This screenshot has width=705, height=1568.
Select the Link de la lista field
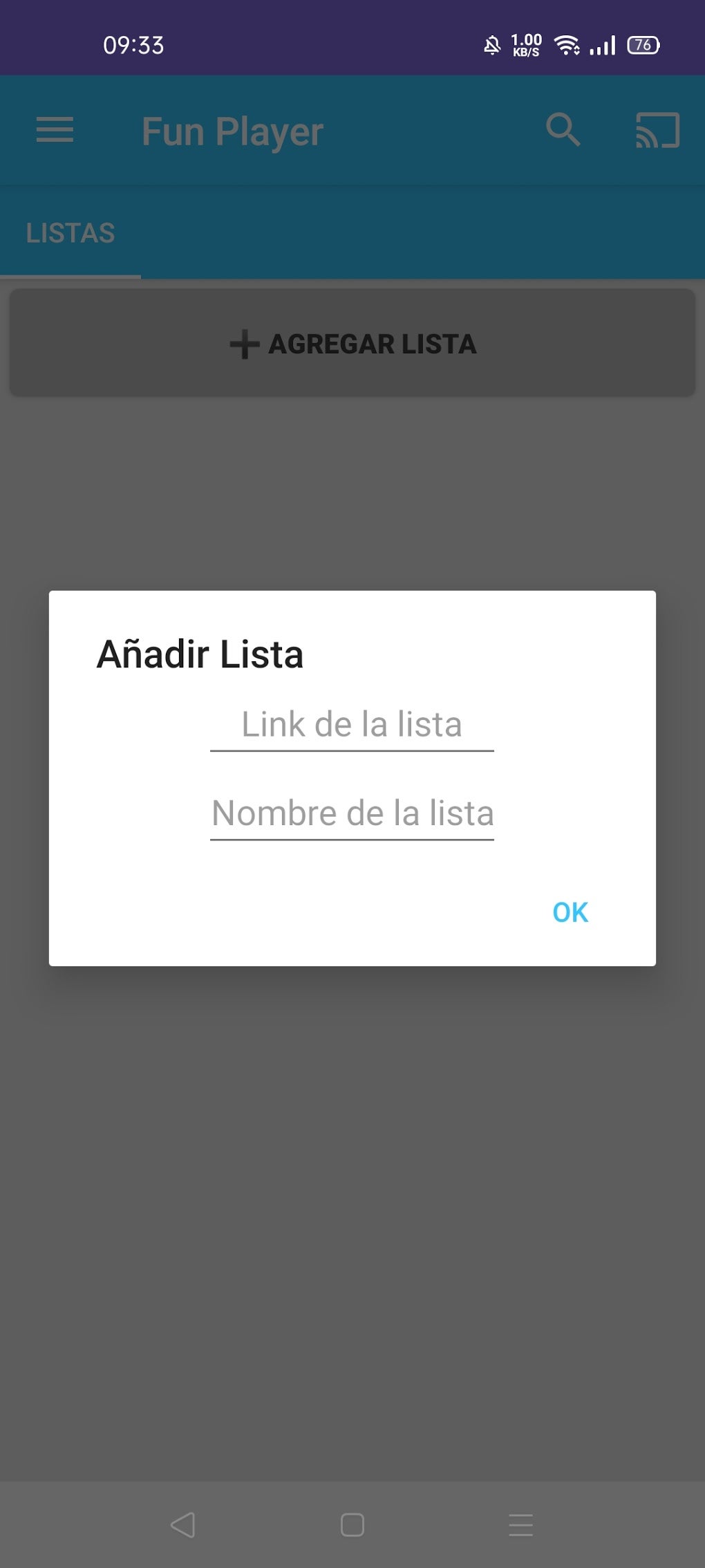(352, 725)
